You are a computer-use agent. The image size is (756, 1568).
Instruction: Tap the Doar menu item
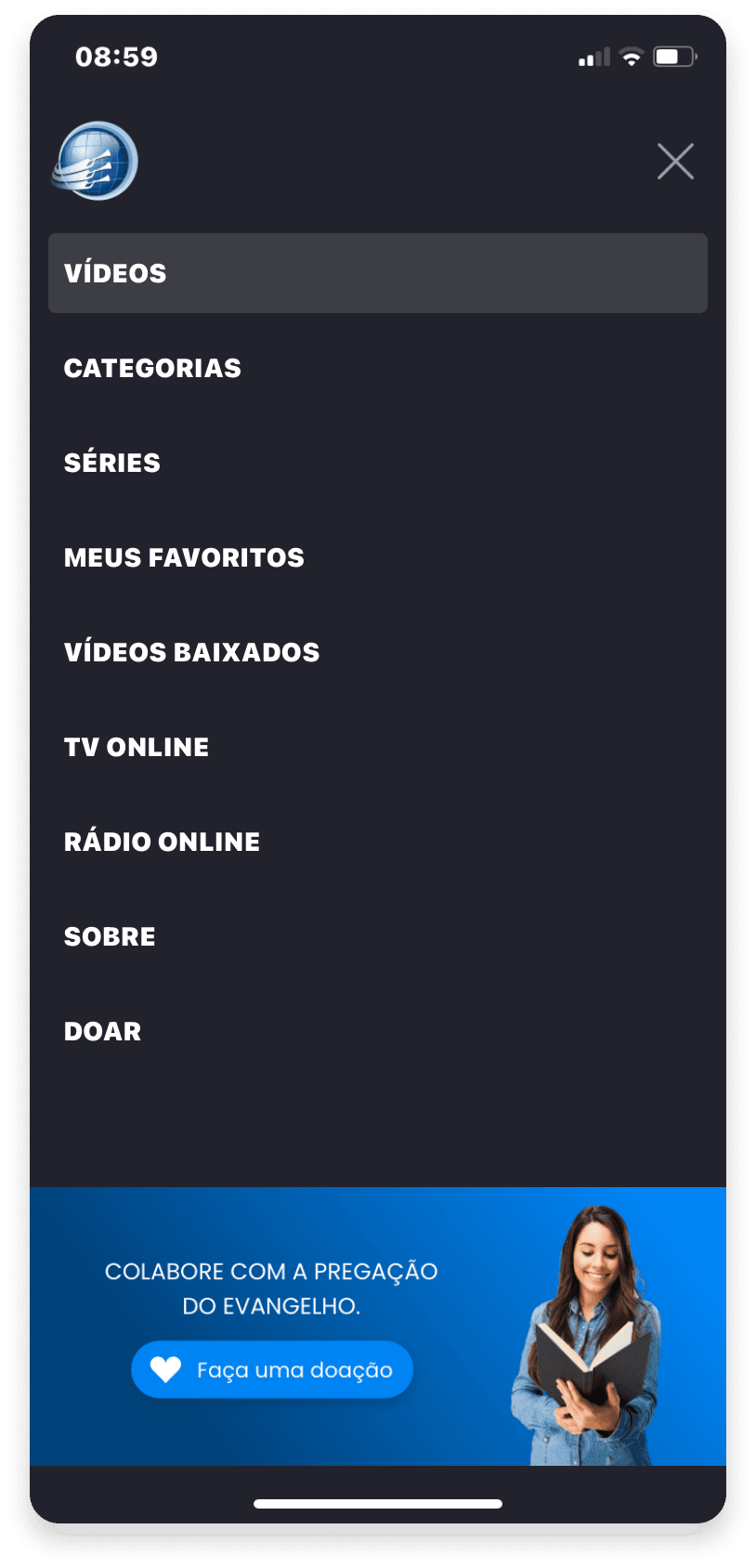[x=102, y=1031]
